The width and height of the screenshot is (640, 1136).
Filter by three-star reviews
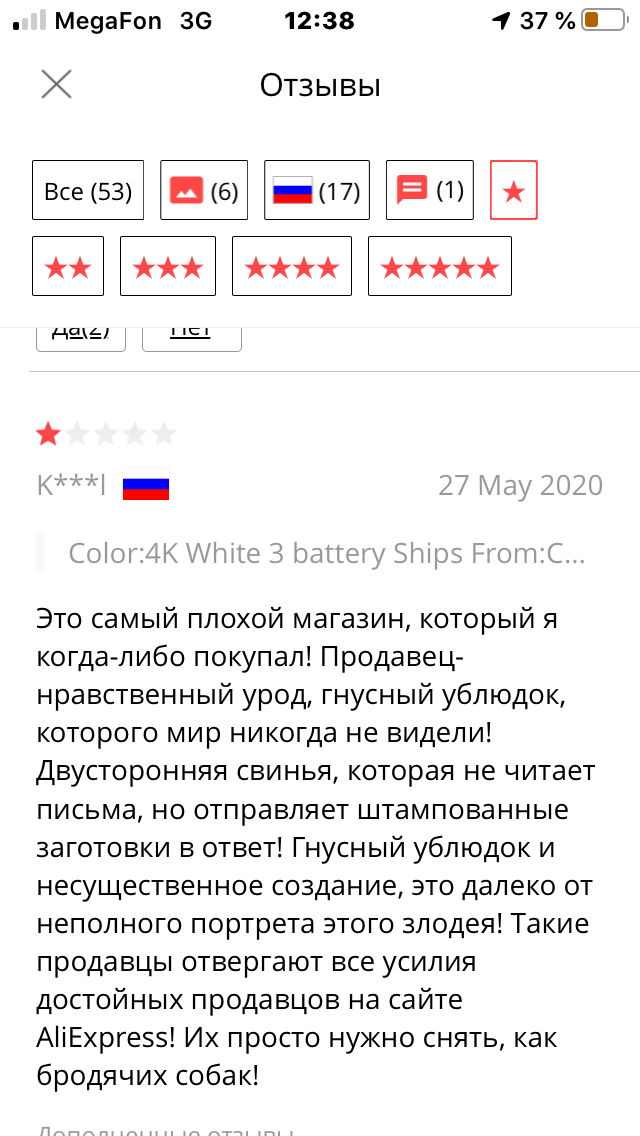(x=167, y=266)
